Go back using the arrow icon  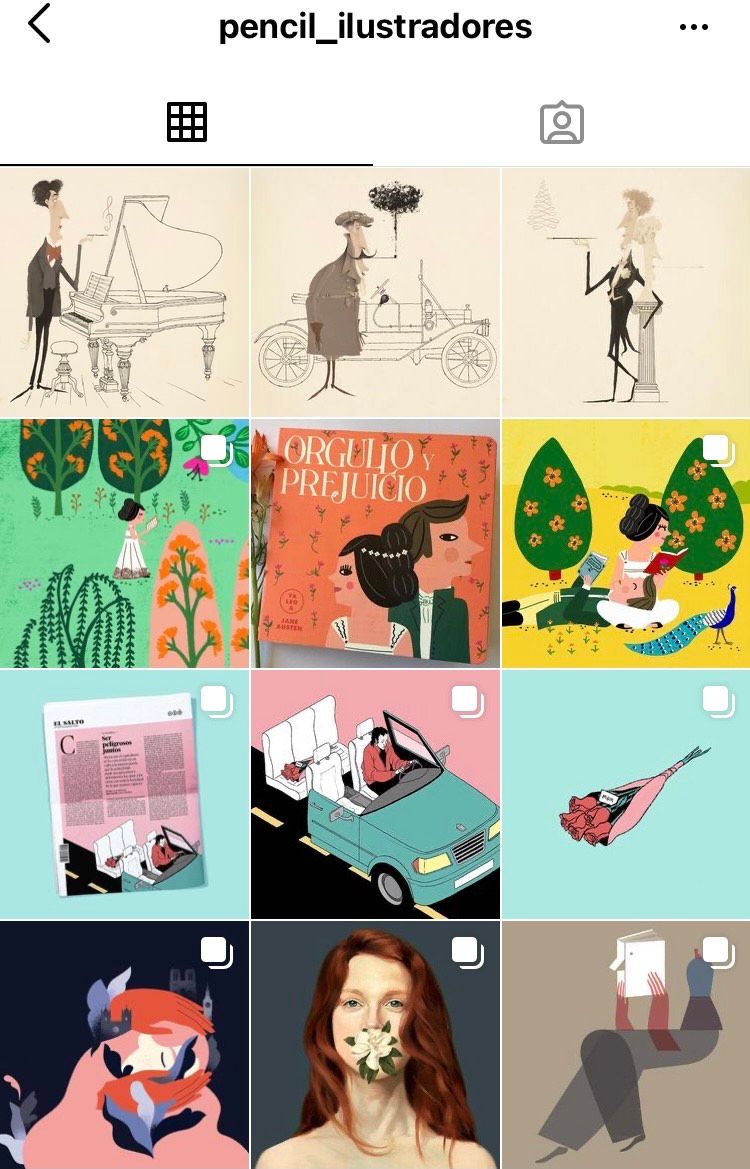point(39,24)
